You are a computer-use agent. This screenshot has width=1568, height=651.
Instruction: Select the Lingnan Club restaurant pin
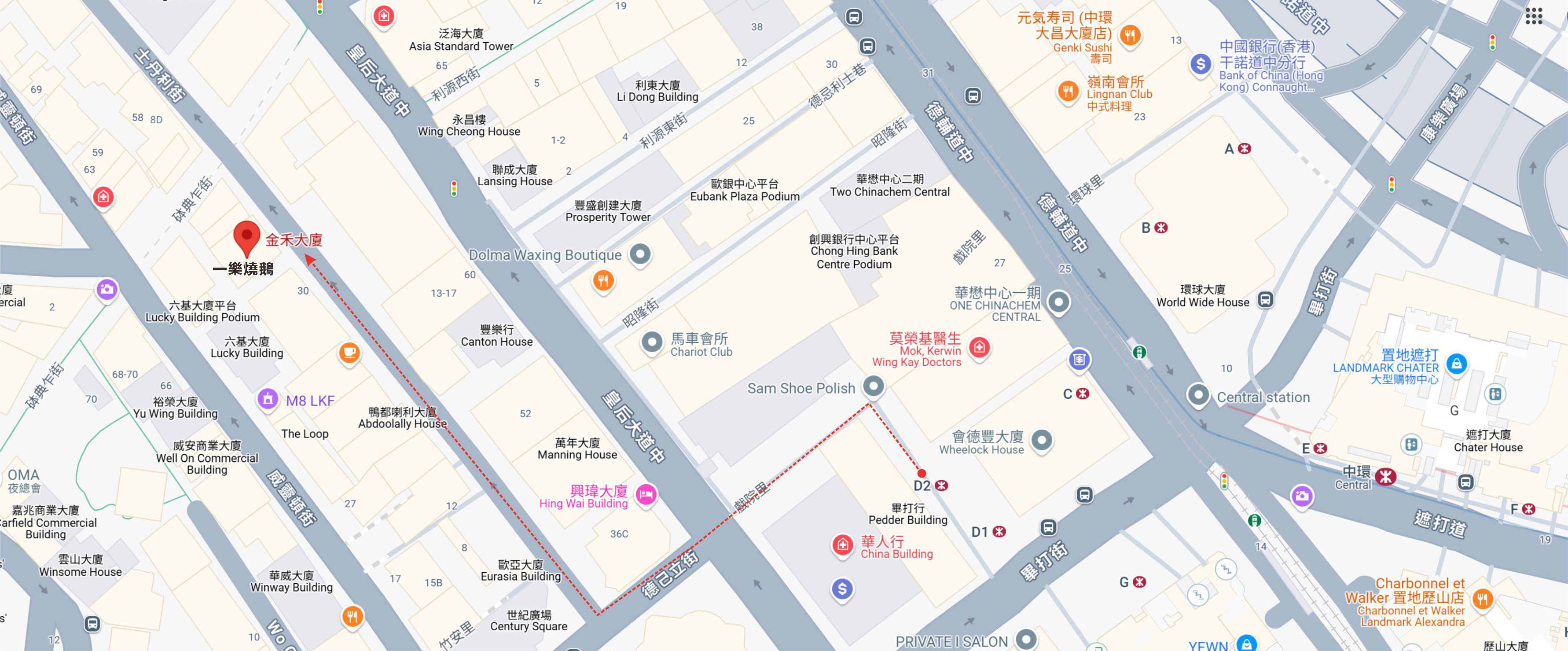pyautogui.click(x=1068, y=92)
